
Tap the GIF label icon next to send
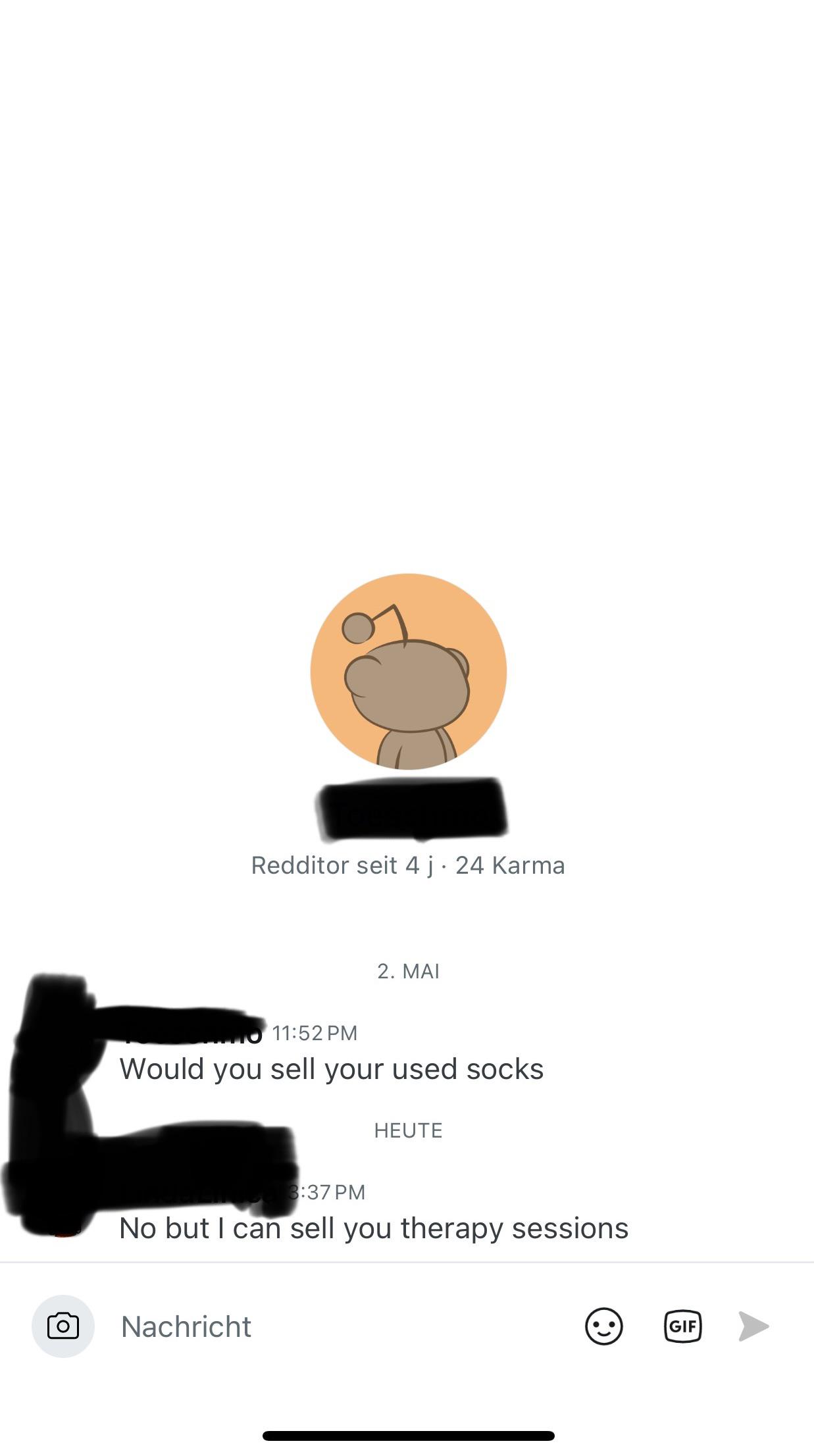[682, 1326]
